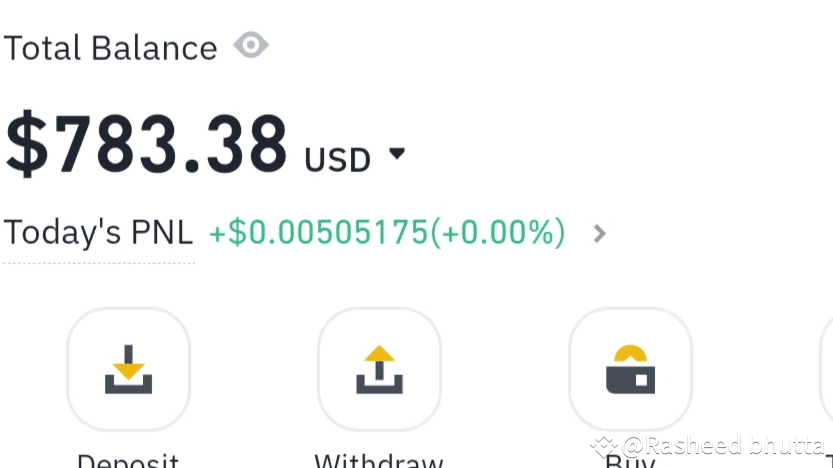Hide the total balance with the eye icon
The height and width of the screenshot is (468, 833).
[x=251, y=46]
